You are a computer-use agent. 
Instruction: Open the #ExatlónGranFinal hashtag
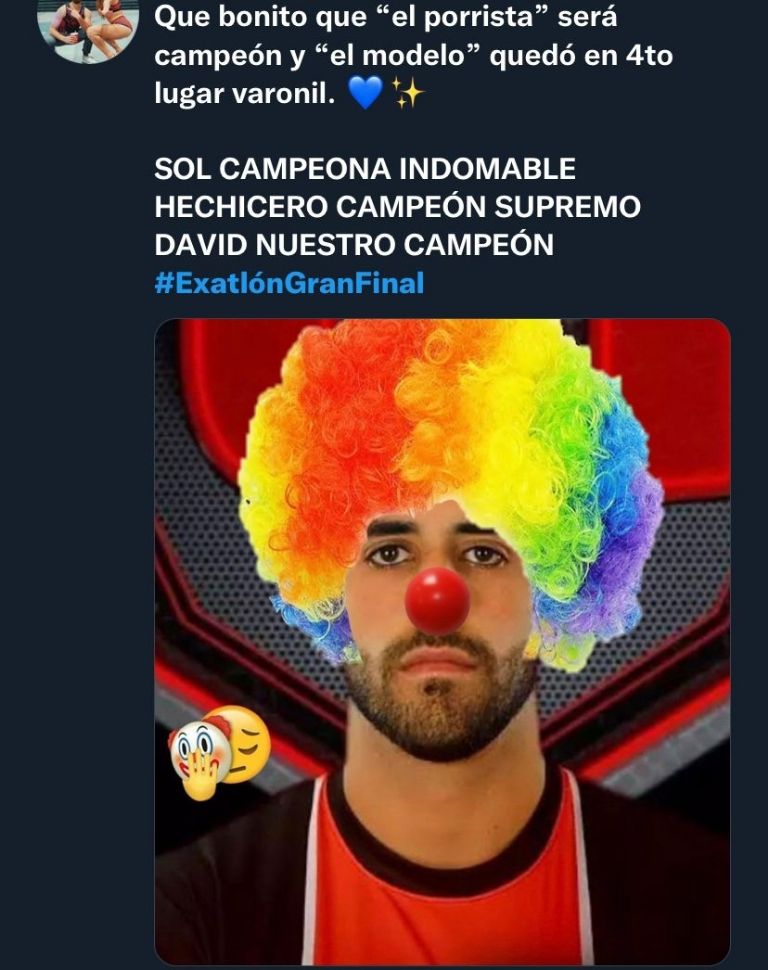pyautogui.click(x=289, y=283)
